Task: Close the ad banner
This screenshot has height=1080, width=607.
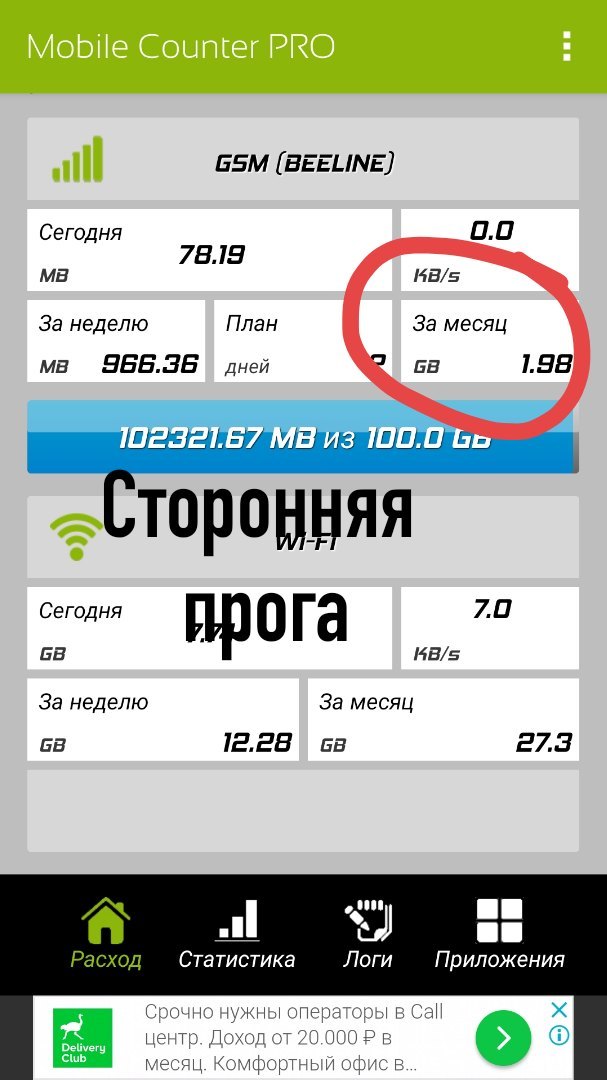Action: click(x=560, y=1010)
